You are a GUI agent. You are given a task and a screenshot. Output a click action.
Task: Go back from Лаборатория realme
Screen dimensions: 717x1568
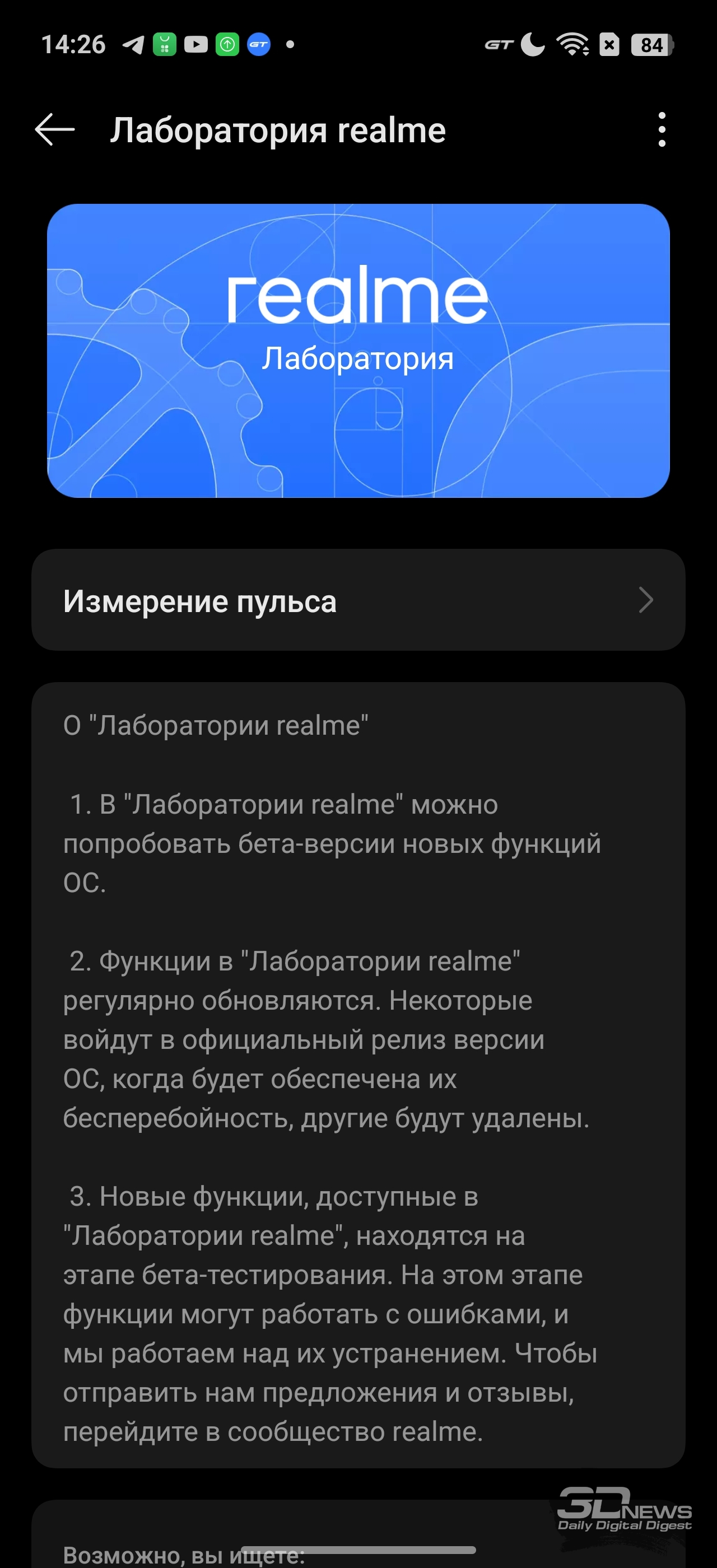coord(55,130)
